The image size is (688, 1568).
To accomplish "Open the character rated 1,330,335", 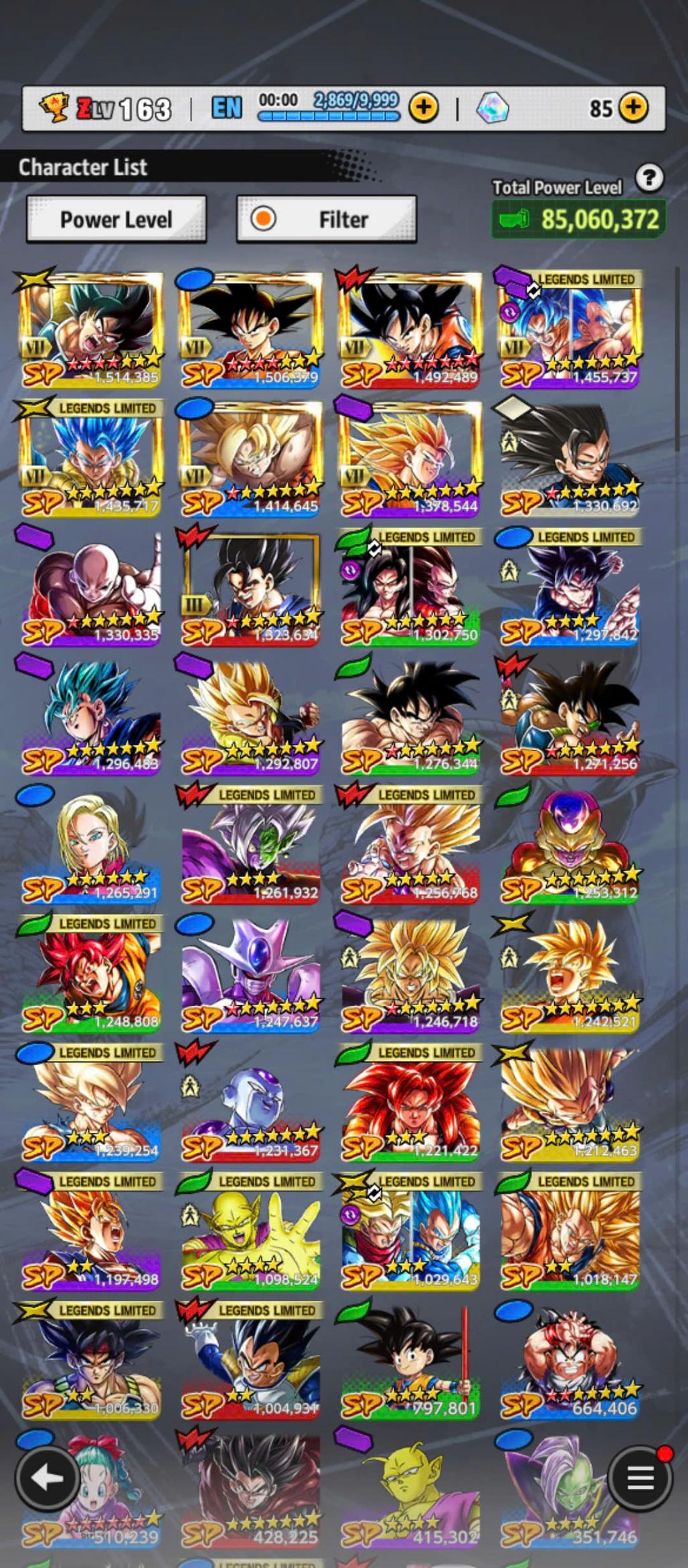I will tap(90, 588).
